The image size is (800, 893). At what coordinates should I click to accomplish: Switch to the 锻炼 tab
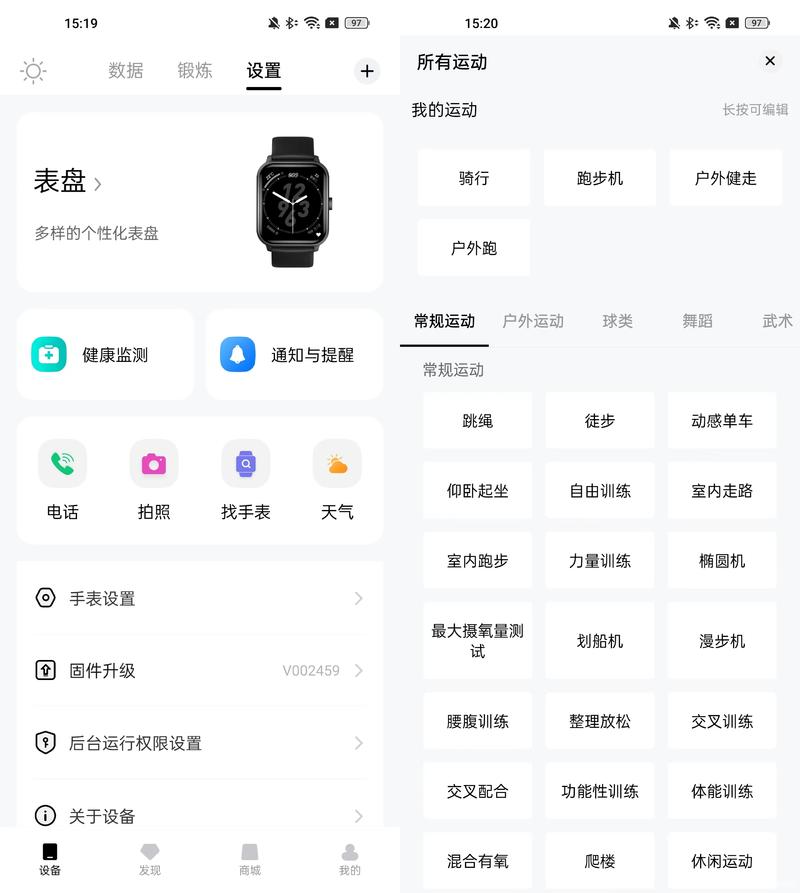click(195, 71)
